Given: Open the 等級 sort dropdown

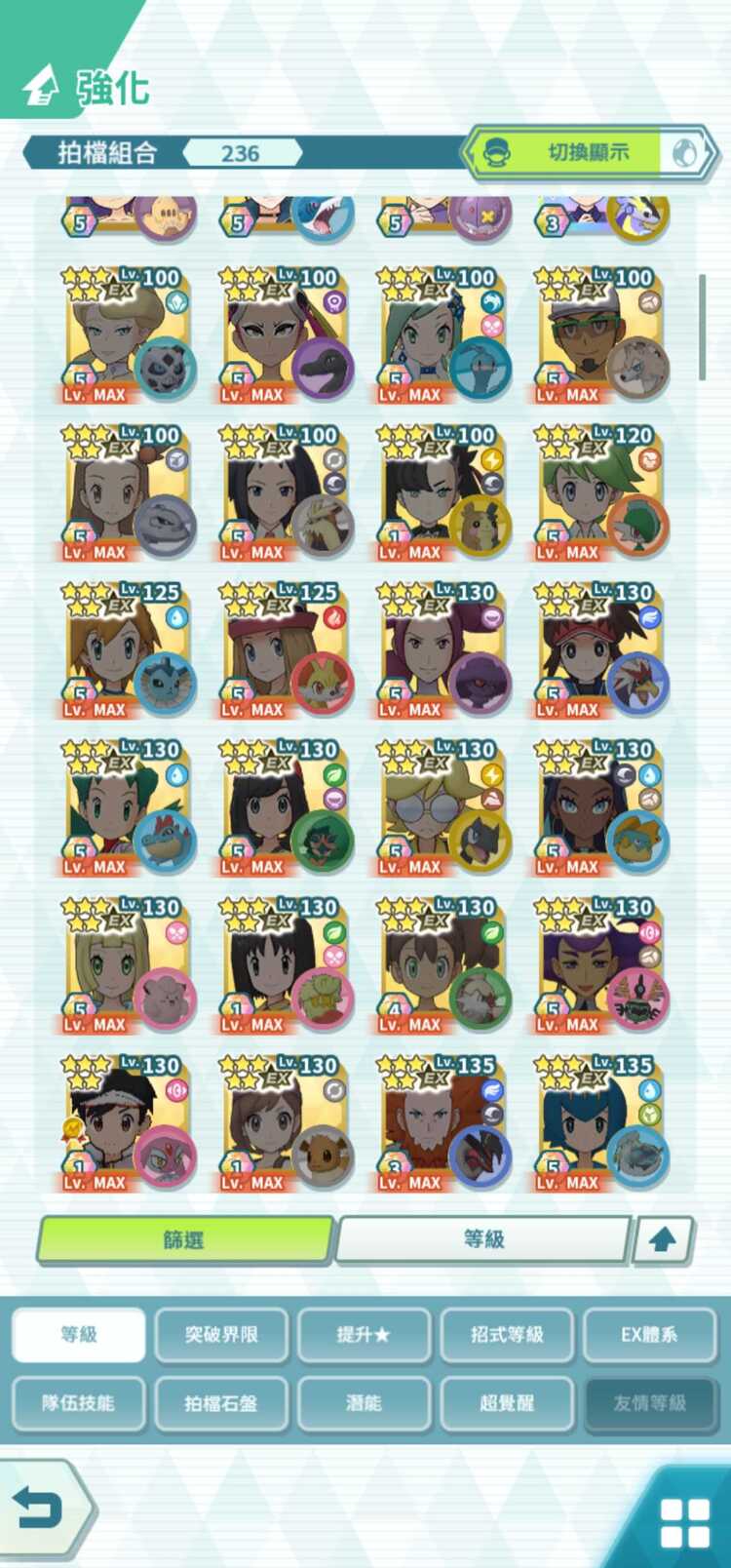Looking at the screenshot, I should pos(483,1239).
